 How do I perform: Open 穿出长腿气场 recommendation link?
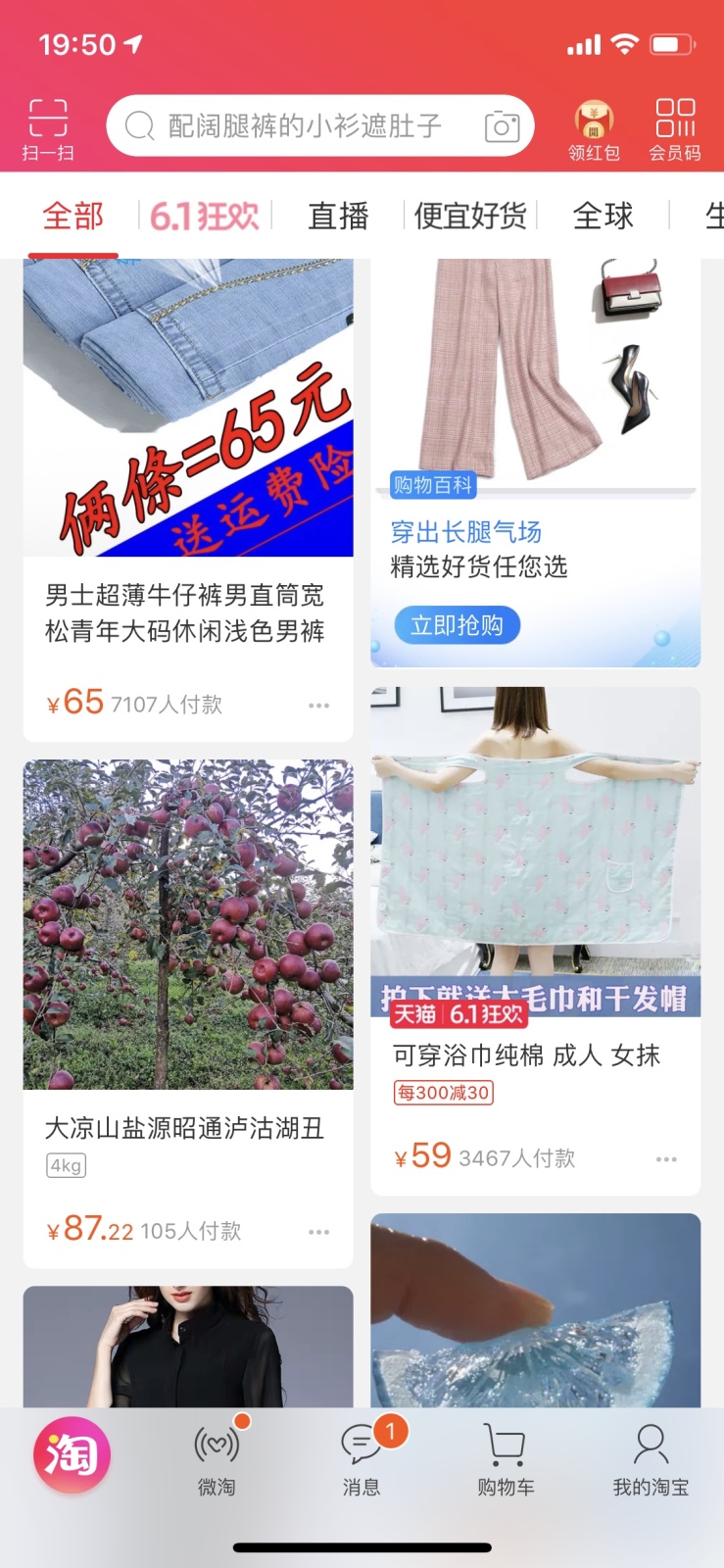pyautogui.click(x=457, y=533)
